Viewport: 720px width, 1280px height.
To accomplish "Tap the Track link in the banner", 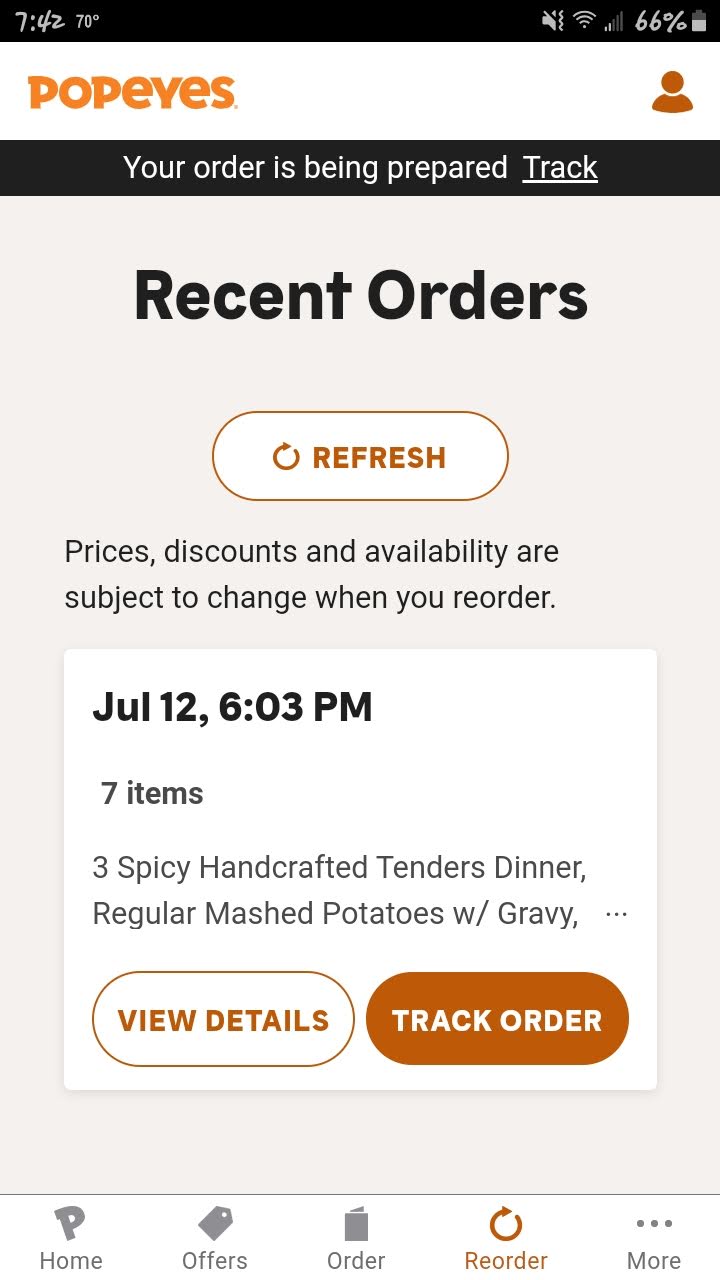I will [x=560, y=168].
